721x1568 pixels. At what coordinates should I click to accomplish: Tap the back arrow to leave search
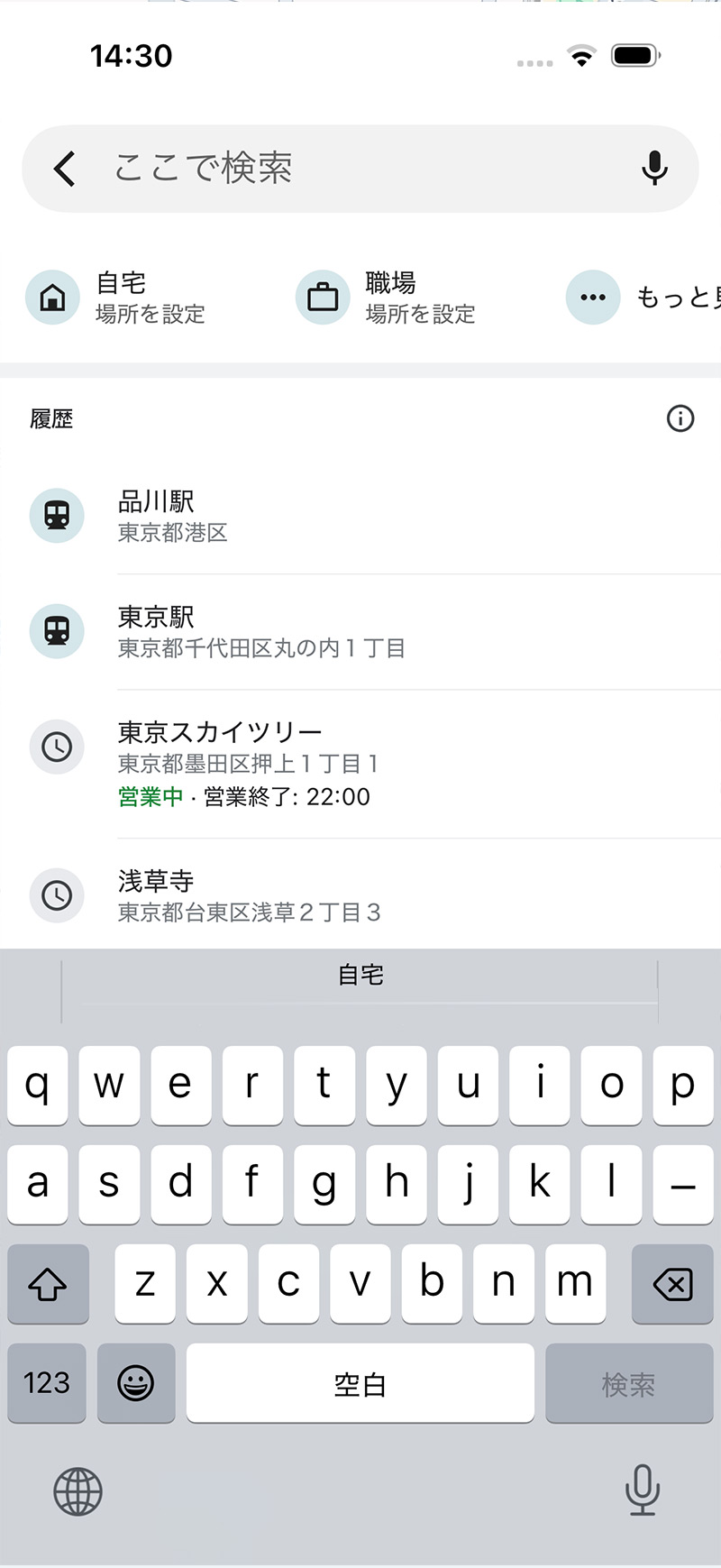tap(63, 168)
